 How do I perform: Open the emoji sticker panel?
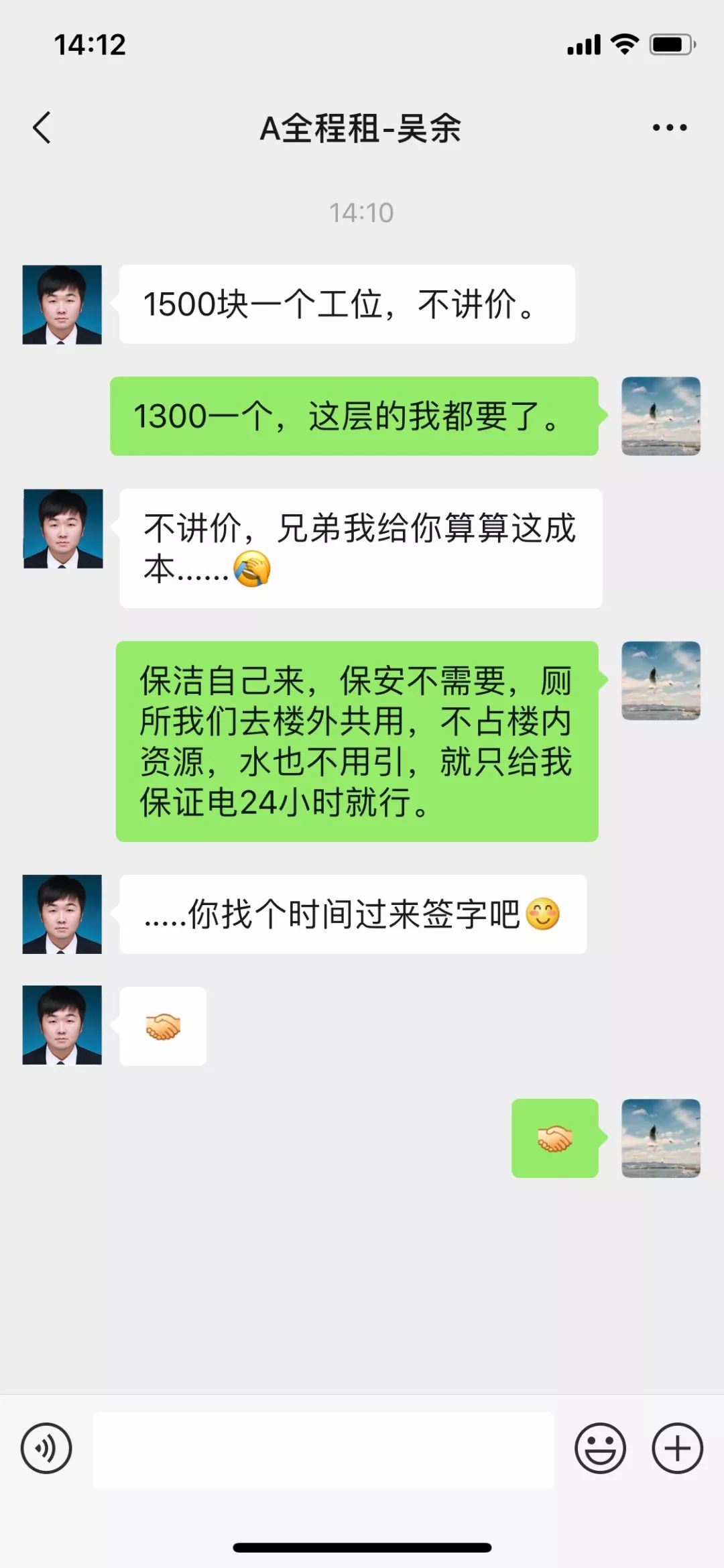pyautogui.click(x=600, y=1448)
